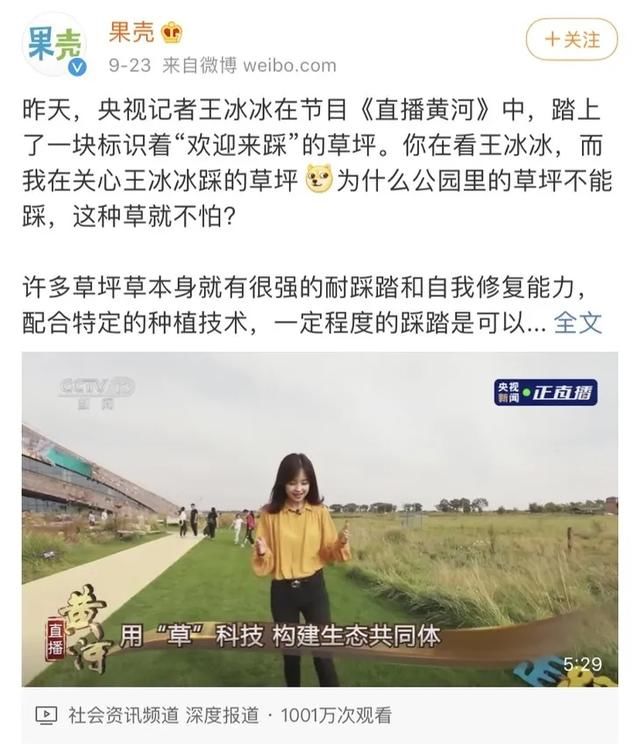Open the 社会资讯频道 video channel tag
The width and height of the screenshot is (640, 749).
(124, 715)
